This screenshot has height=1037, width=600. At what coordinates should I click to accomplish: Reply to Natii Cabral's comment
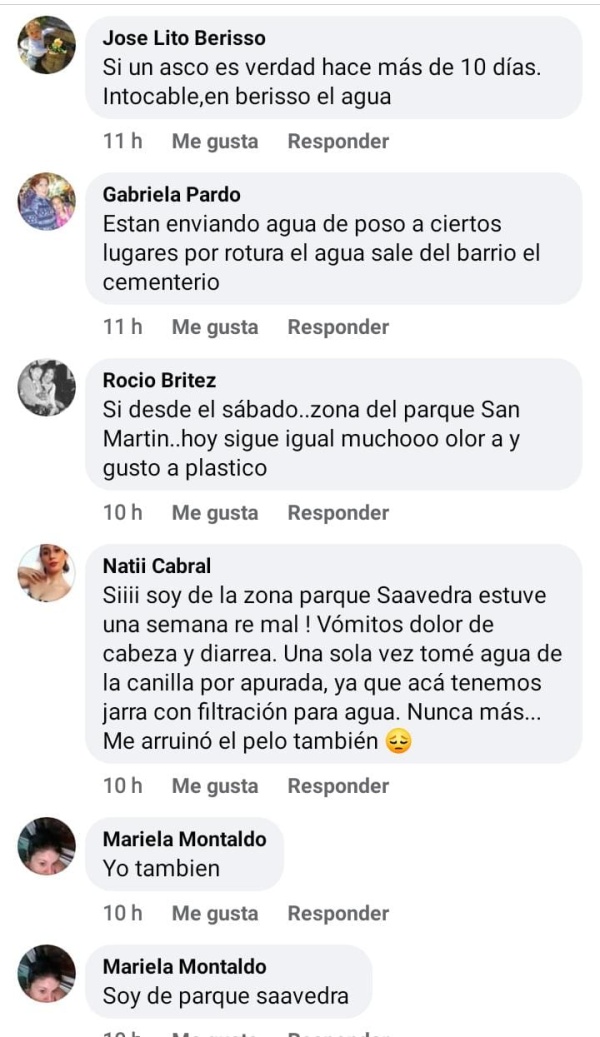click(x=338, y=786)
